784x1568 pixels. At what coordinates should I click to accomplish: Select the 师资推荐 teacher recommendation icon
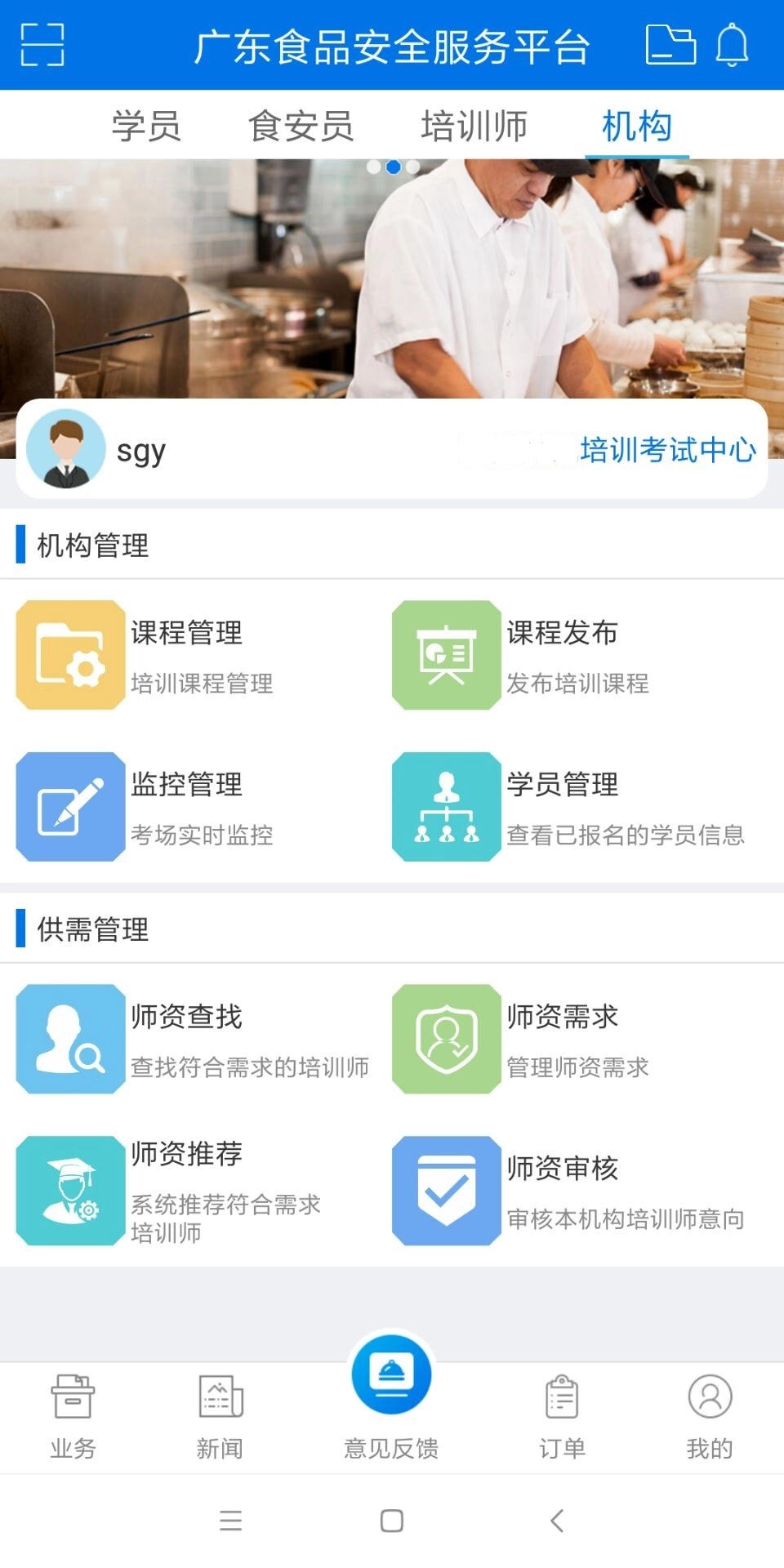[70, 1191]
